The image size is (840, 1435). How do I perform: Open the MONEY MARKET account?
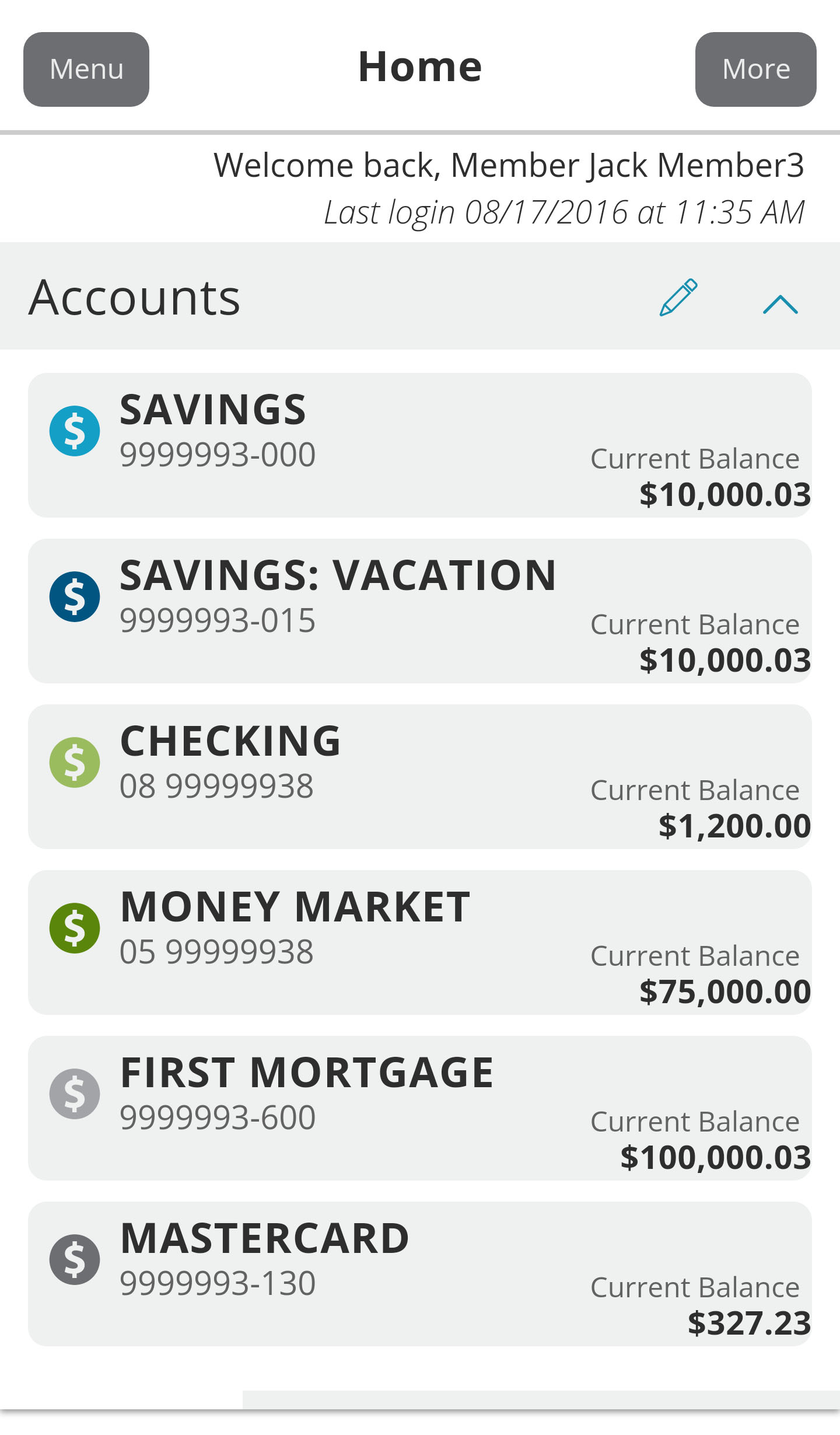point(420,942)
